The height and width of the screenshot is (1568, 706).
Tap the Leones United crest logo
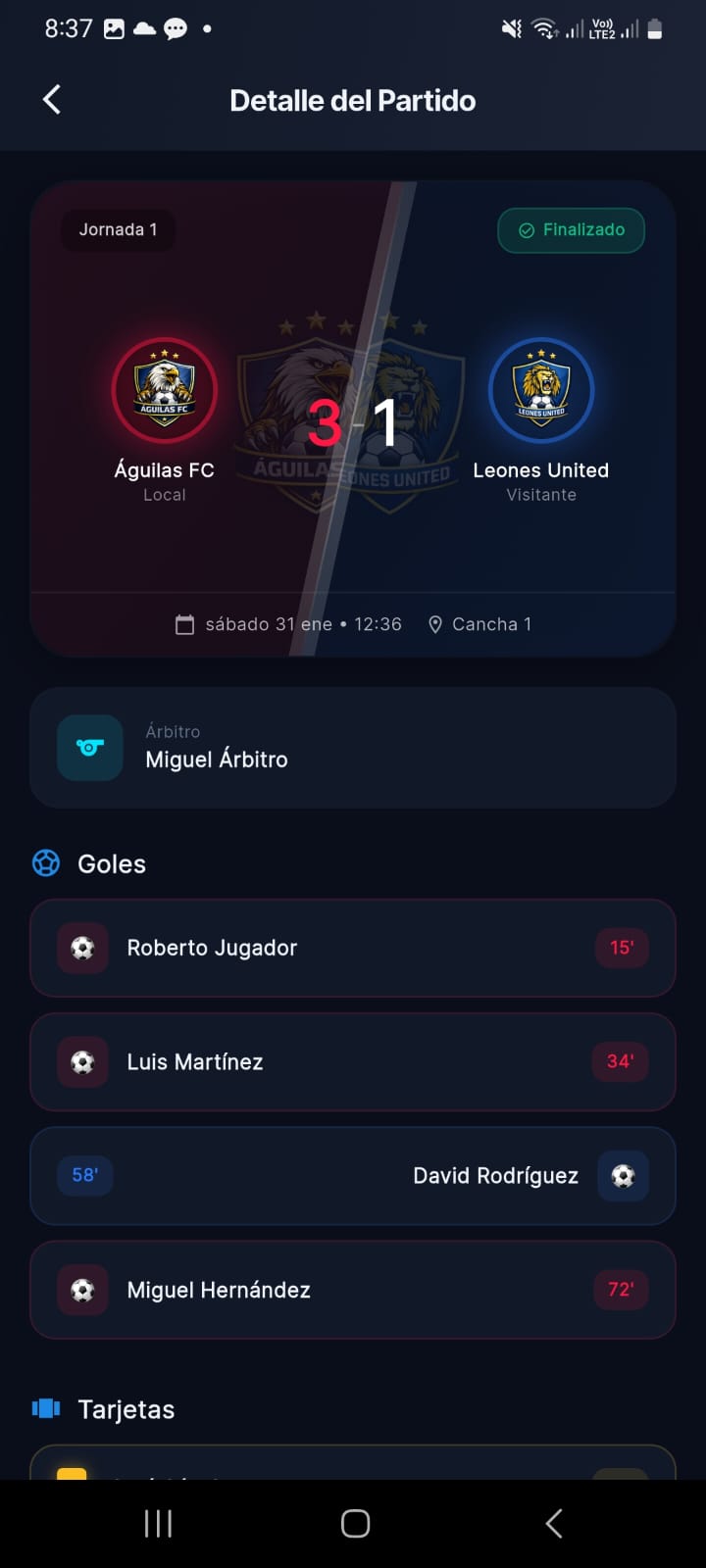(541, 389)
